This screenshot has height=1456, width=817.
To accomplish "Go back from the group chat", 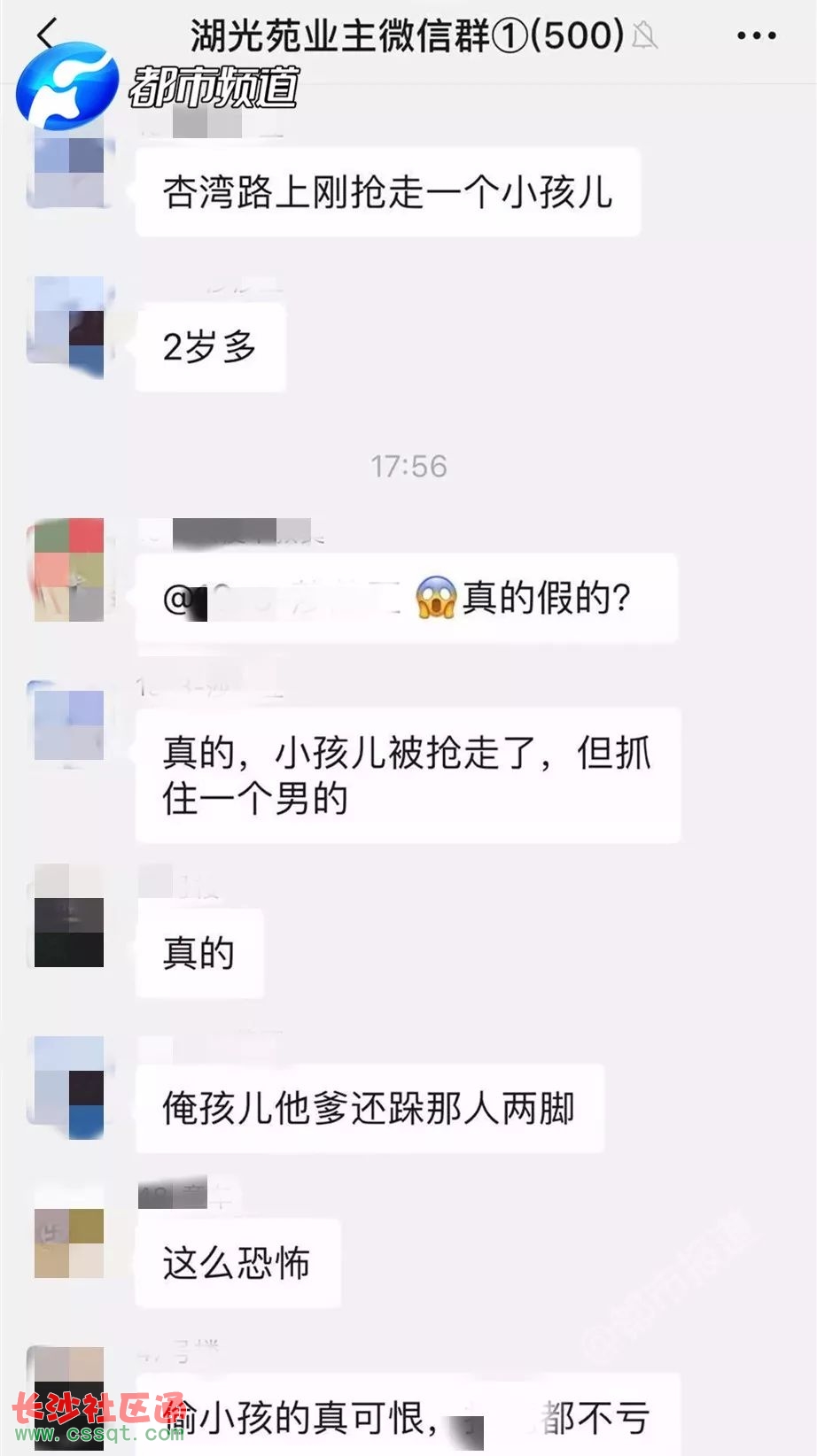I will click(x=46, y=34).
